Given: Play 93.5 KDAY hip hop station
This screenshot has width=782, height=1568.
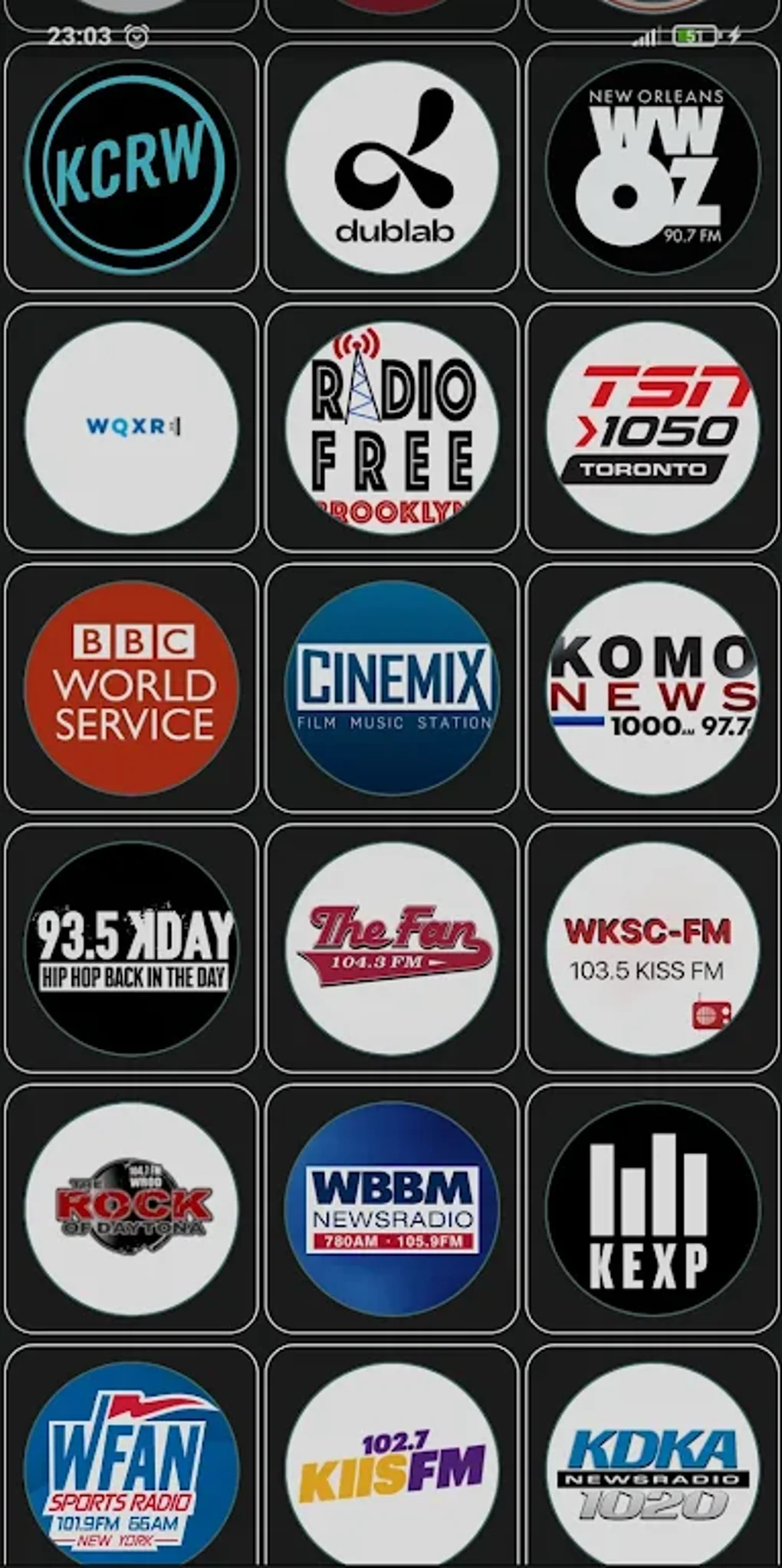Looking at the screenshot, I should coord(131,948).
